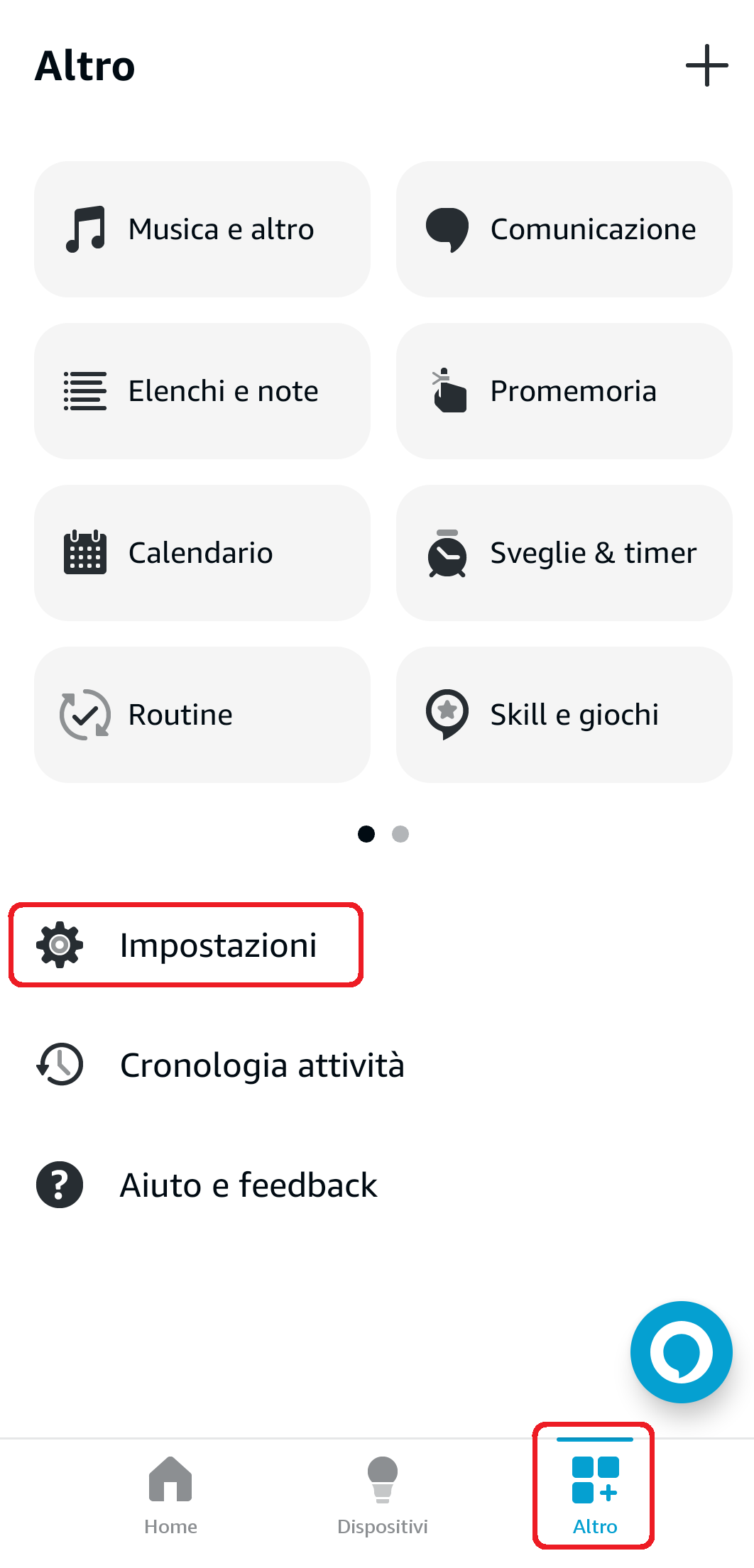The height and width of the screenshot is (1568, 754).
Task: Tap the second page indicator dot
Action: click(x=400, y=834)
